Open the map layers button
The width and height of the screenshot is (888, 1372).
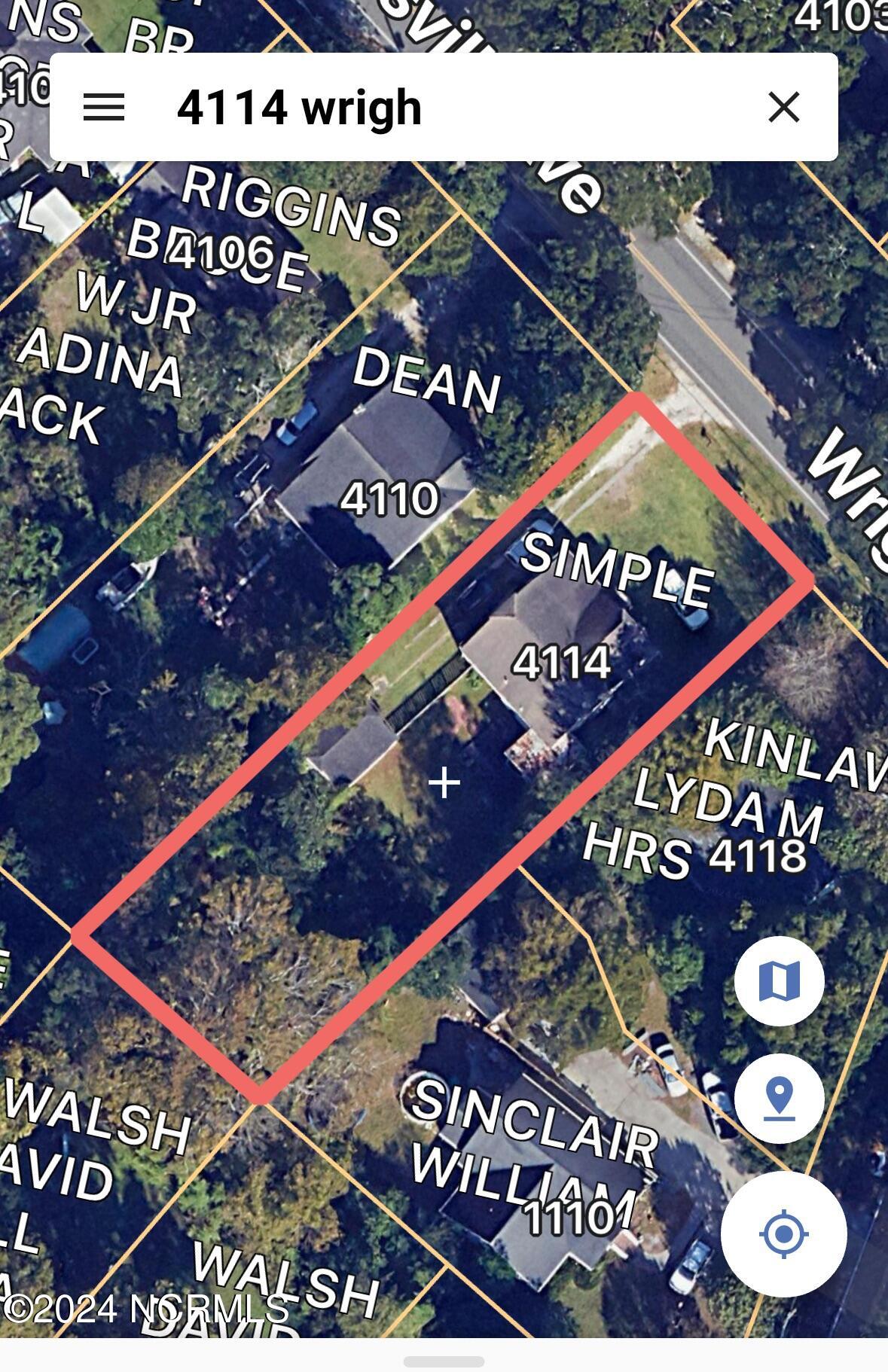click(x=779, y=980)
